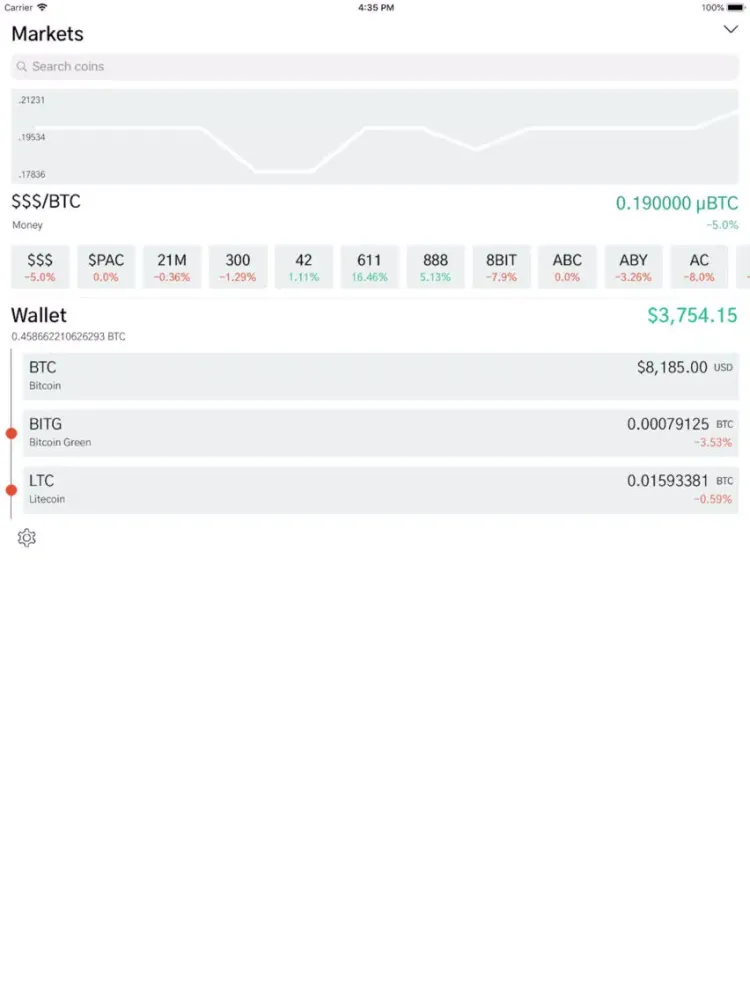Choose the 21M coin chip
The image size is (750, 1000).
pos(172,267)
